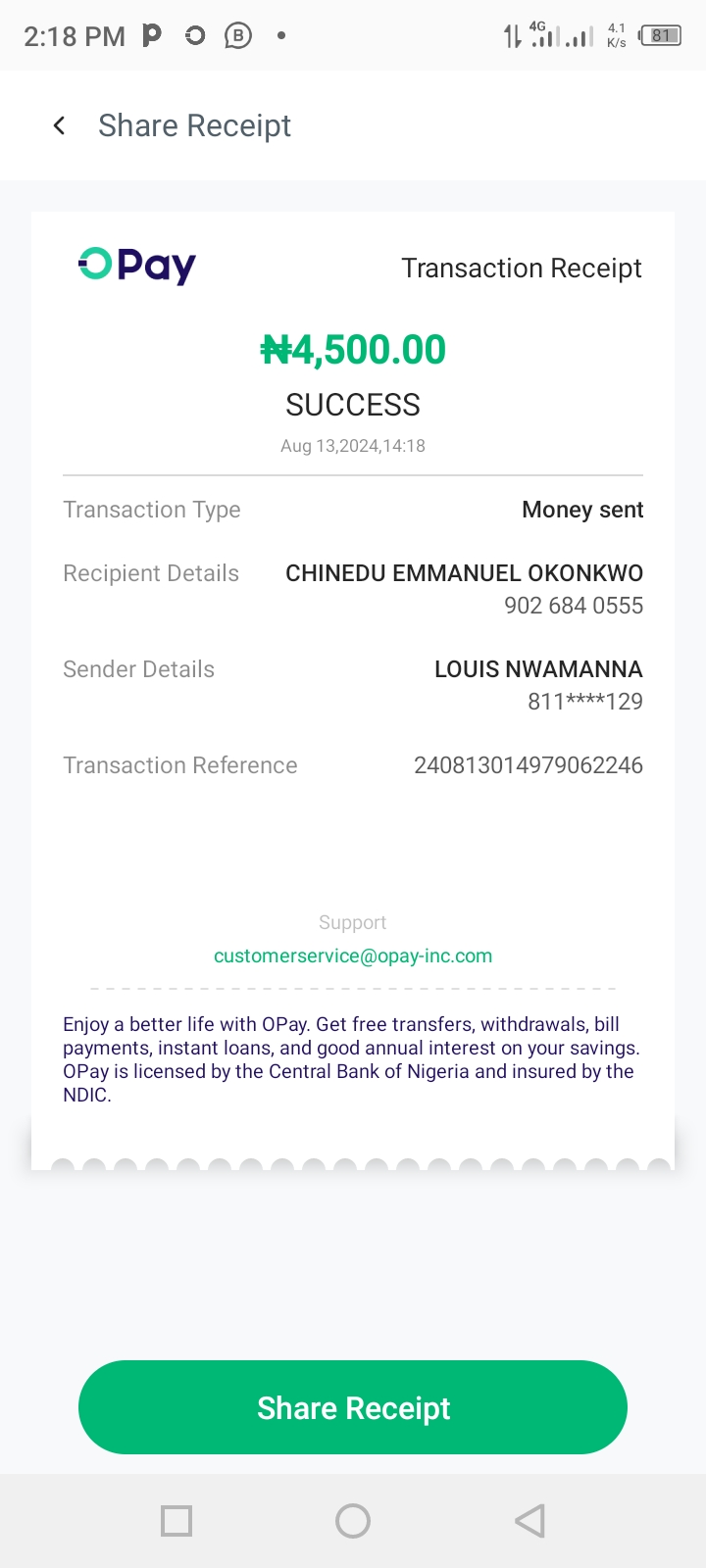
Task: Tap the system back triangle
Action: tap(529, 1521)
